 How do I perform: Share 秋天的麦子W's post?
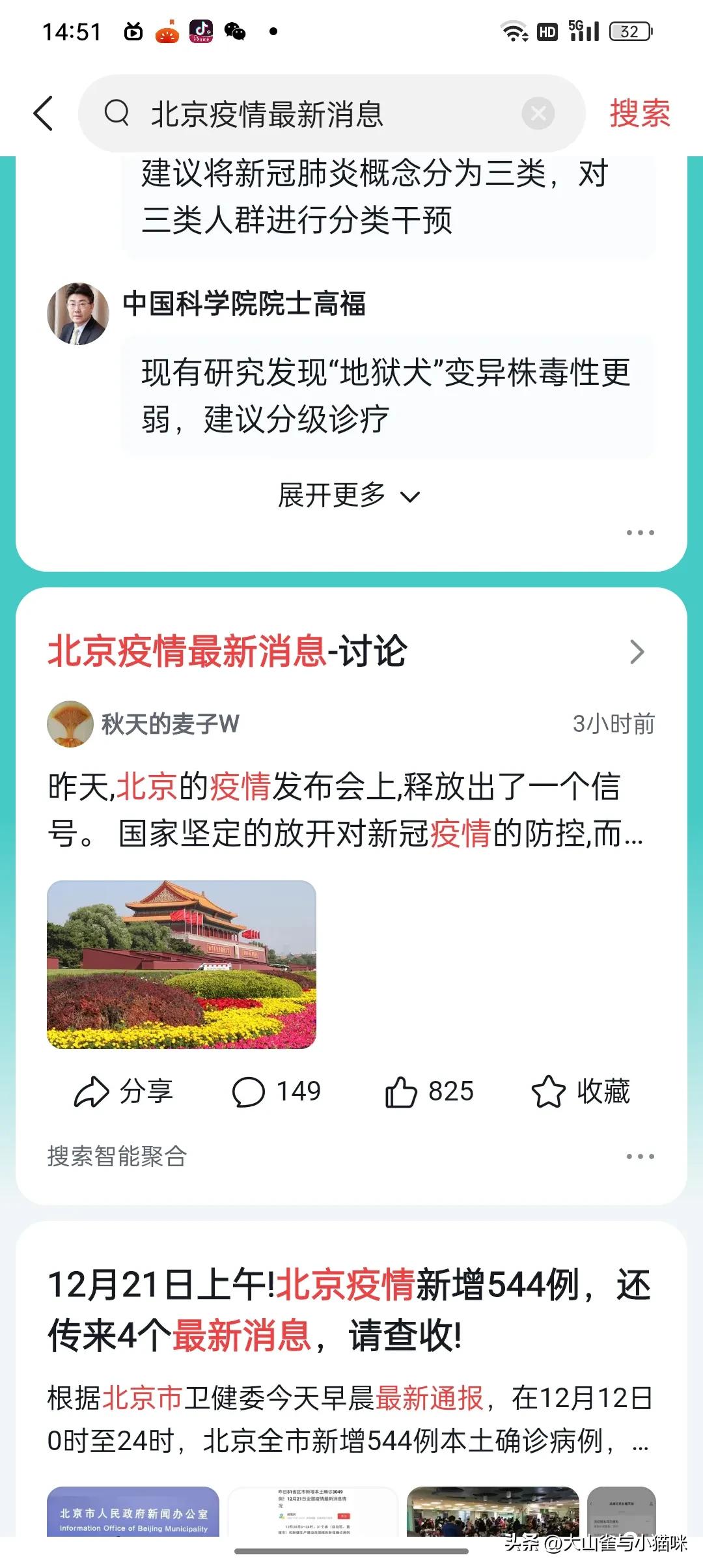[x=123, y=1092]
